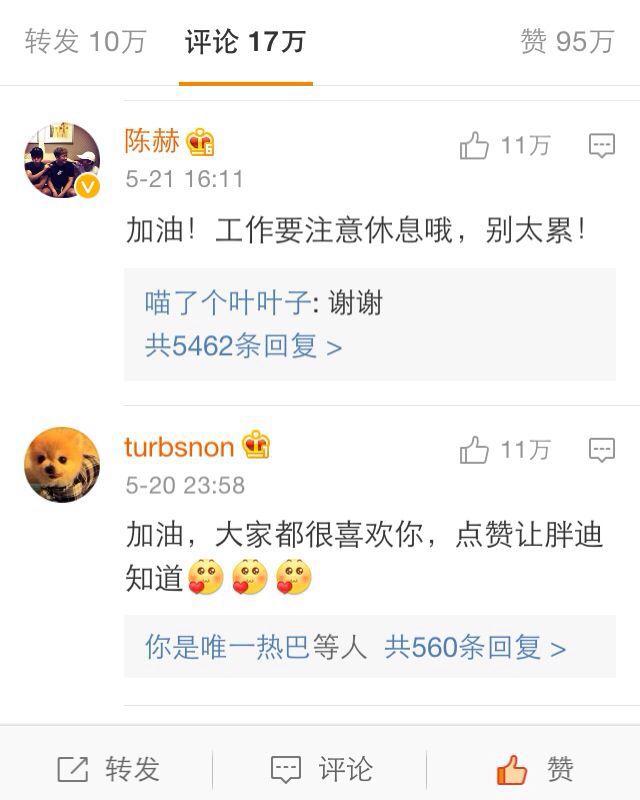The image size is (640, 800).
Task: Open the 赞 95万 tab
Action: click(566, 42)
